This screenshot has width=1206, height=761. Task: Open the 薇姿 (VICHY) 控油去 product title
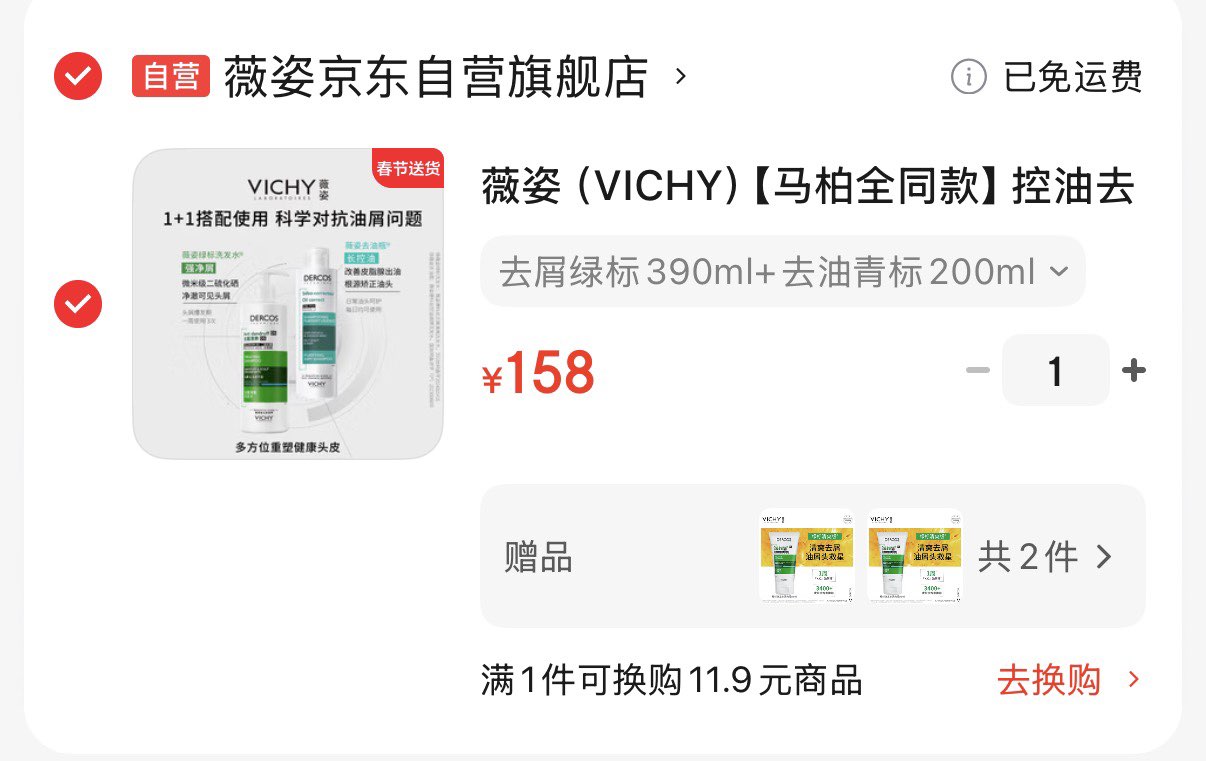(808, 187)
